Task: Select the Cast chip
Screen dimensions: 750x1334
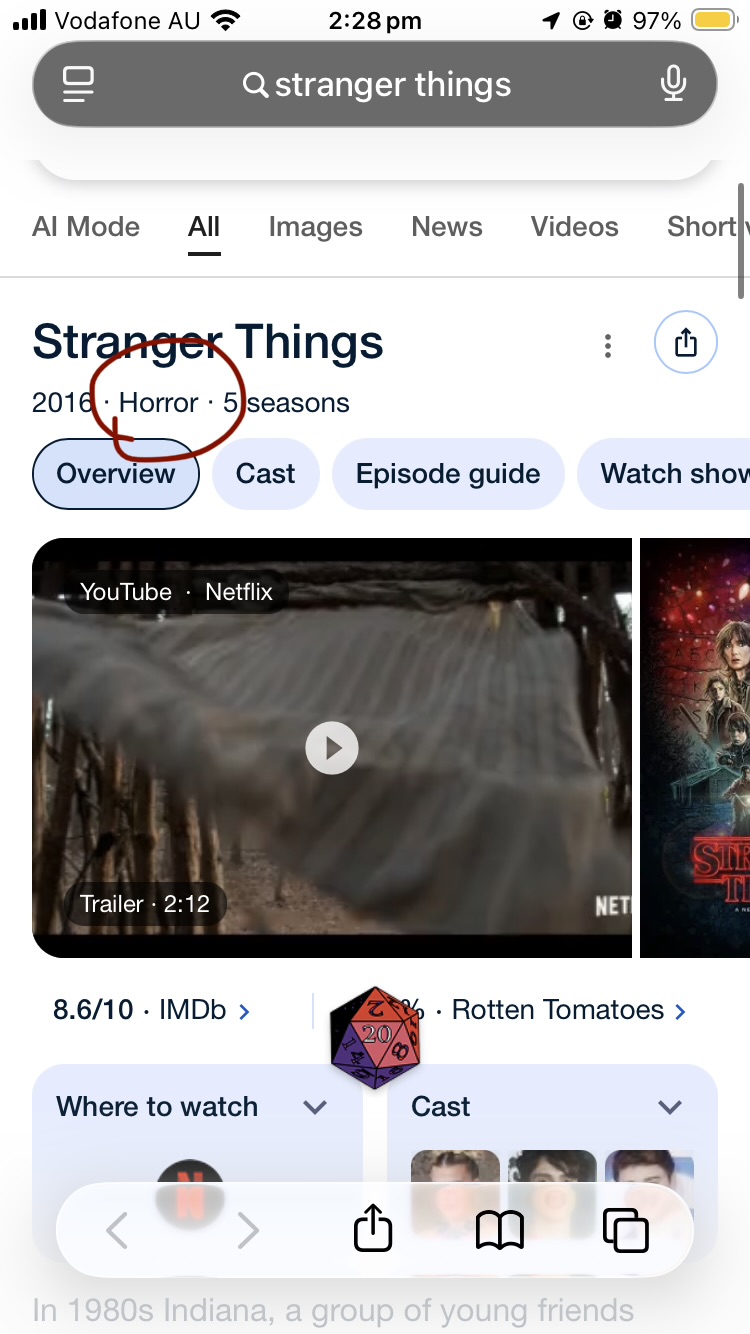Action: [x=265, y=474]
